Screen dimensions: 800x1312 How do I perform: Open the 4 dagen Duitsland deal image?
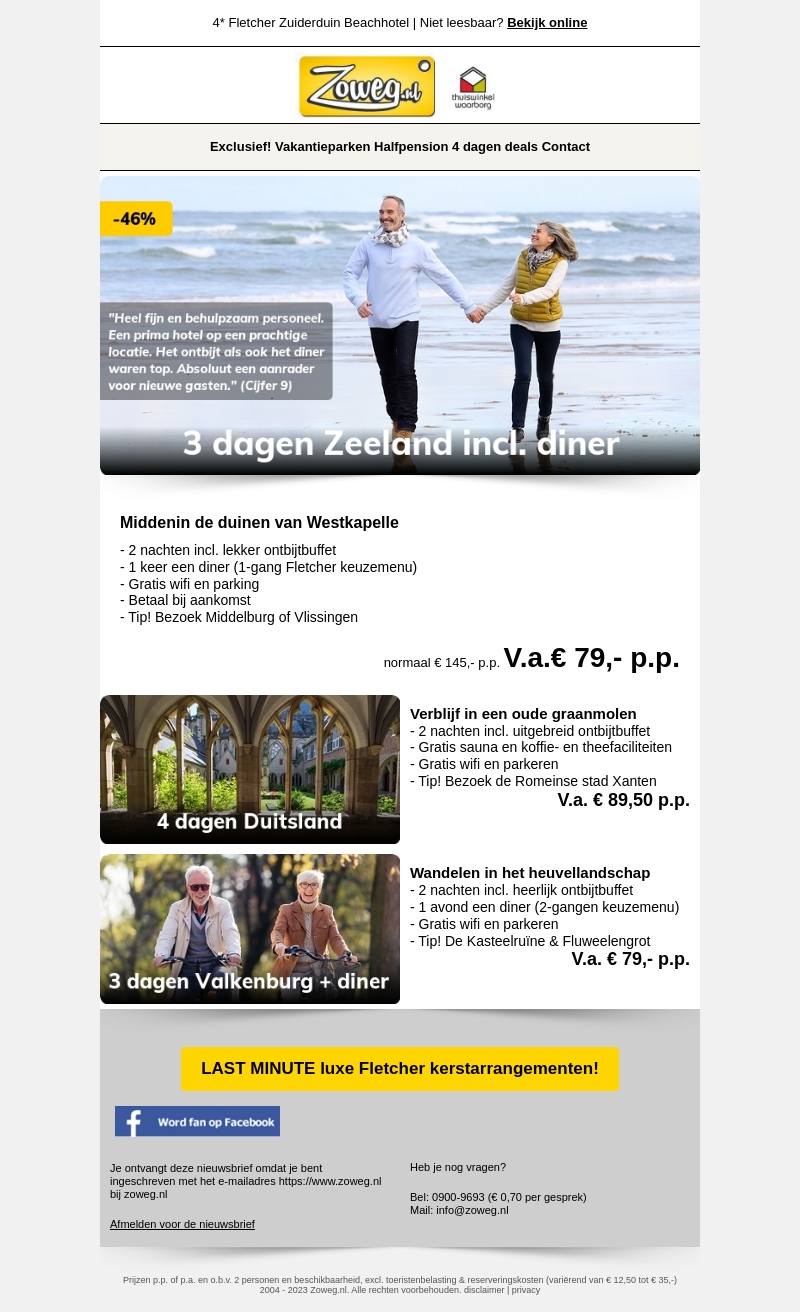click(x=250, y=769)
